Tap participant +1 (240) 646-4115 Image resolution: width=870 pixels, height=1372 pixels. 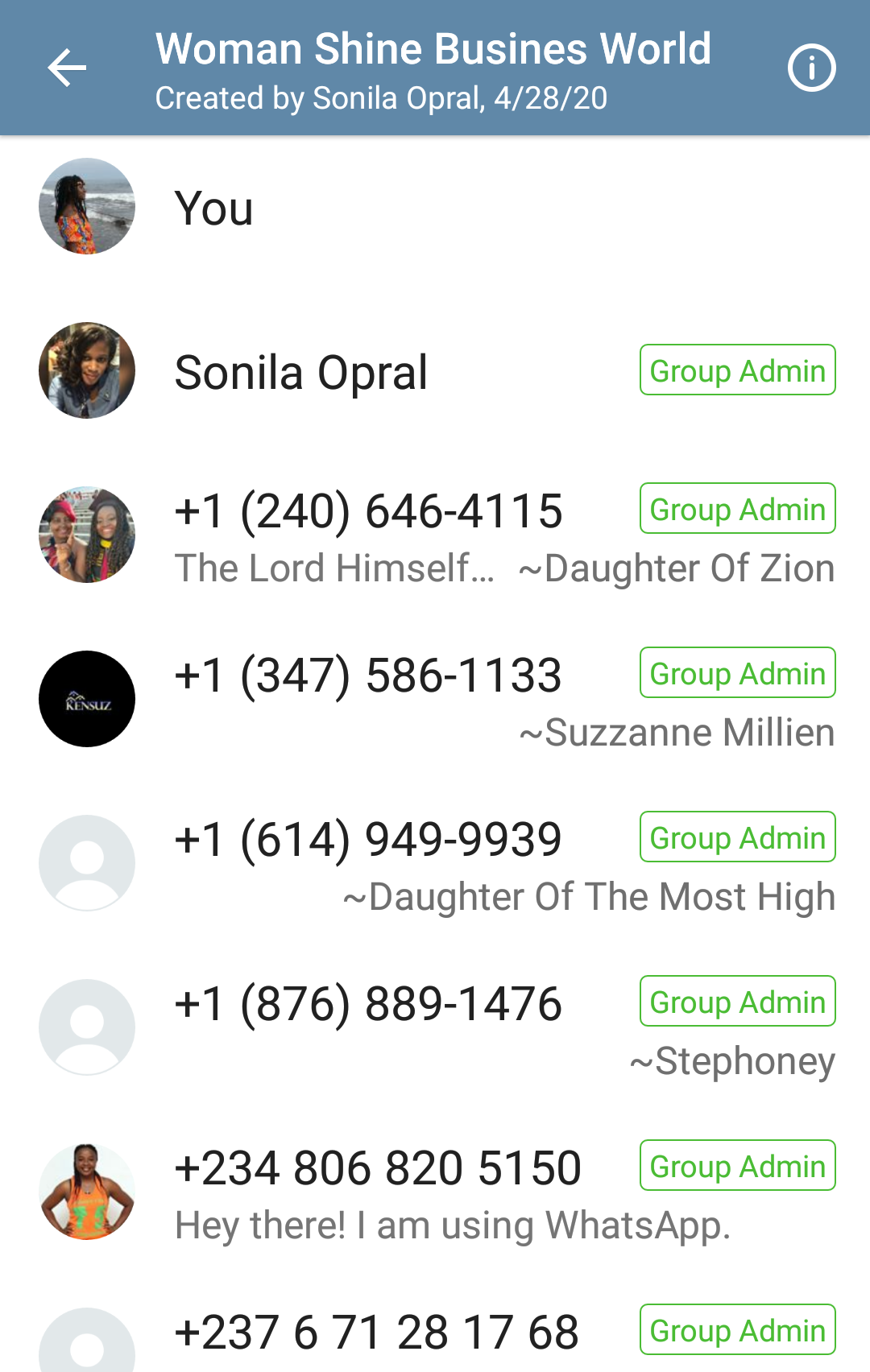[x=369, y=512]
